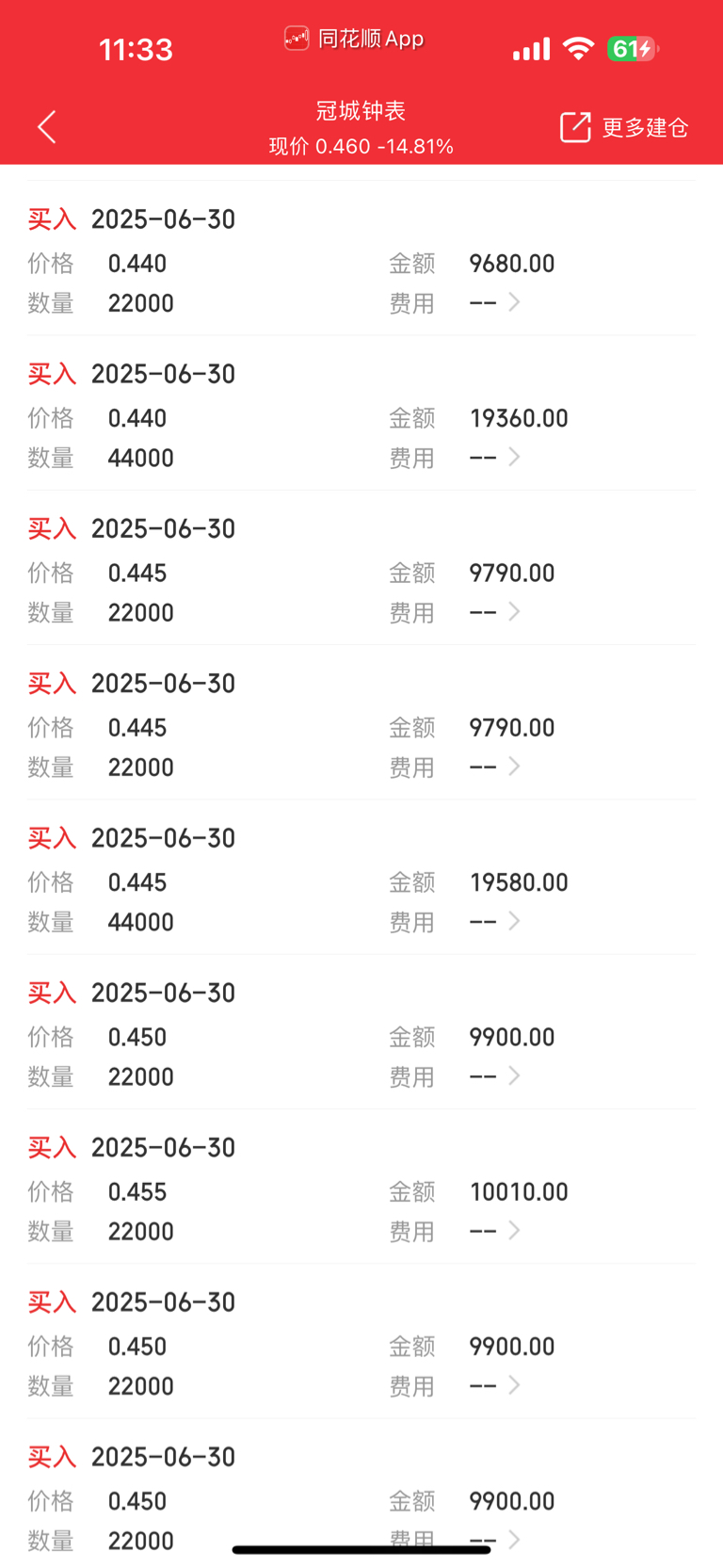View fee breakdown for the 10010.00 purchase
Screen dimensions: 723x1568
(x=514, y=1230)
